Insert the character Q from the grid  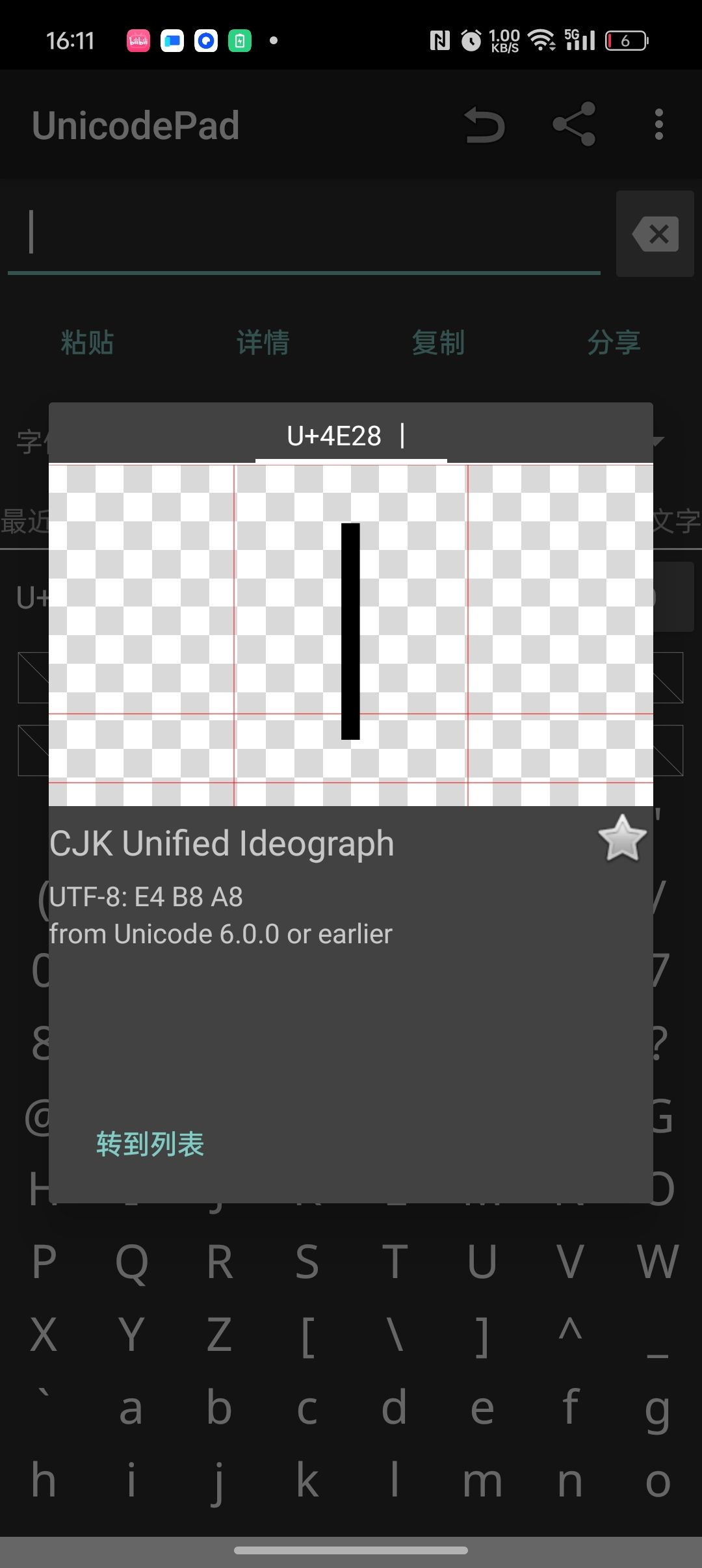131,1262
